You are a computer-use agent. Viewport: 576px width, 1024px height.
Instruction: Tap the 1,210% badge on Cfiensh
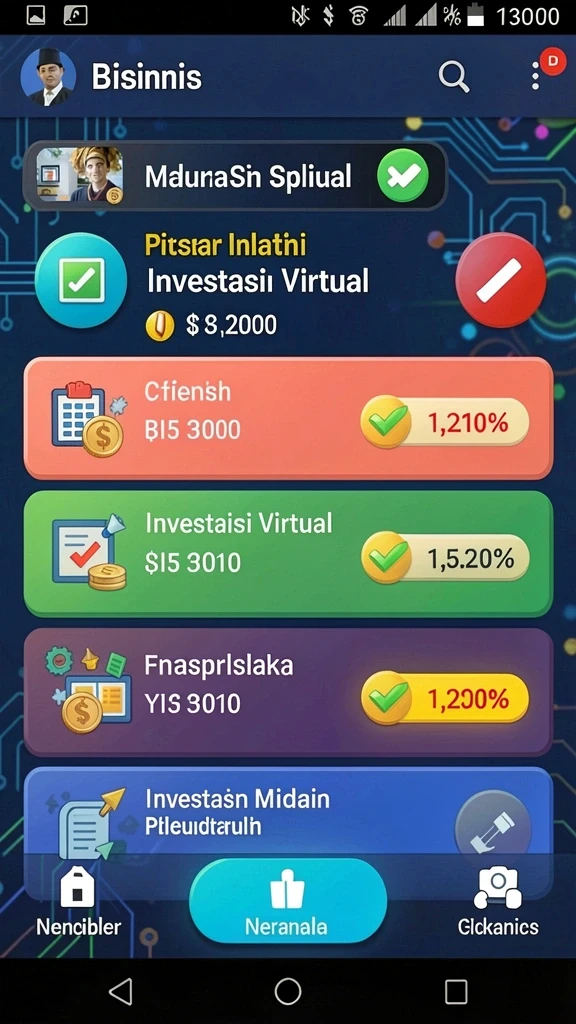[x=445, y=423]
